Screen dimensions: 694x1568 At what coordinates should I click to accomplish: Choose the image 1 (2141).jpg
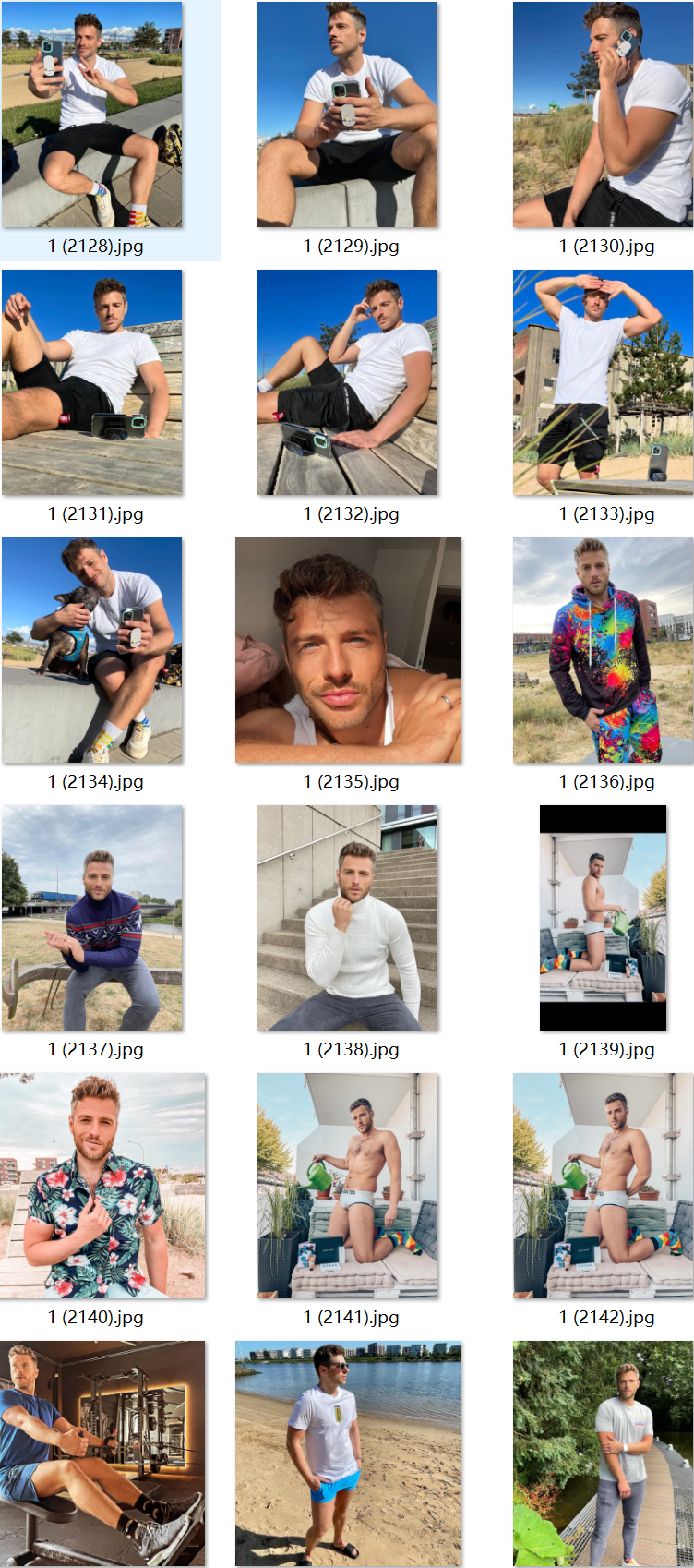pyautogui.click(x=348, y=1186)
